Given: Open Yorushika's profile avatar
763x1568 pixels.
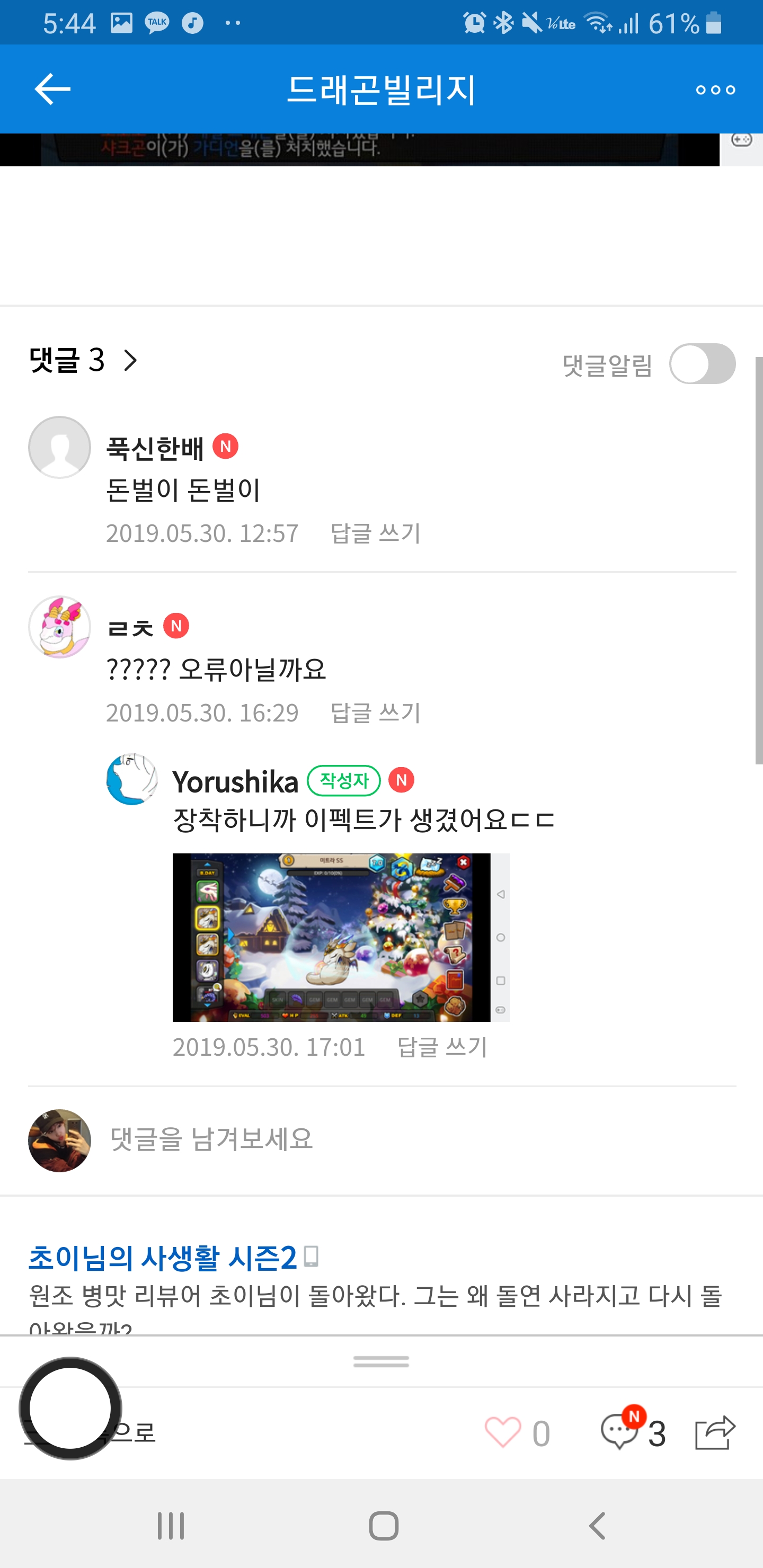Looking at the screenshot, I should (132, 780).
